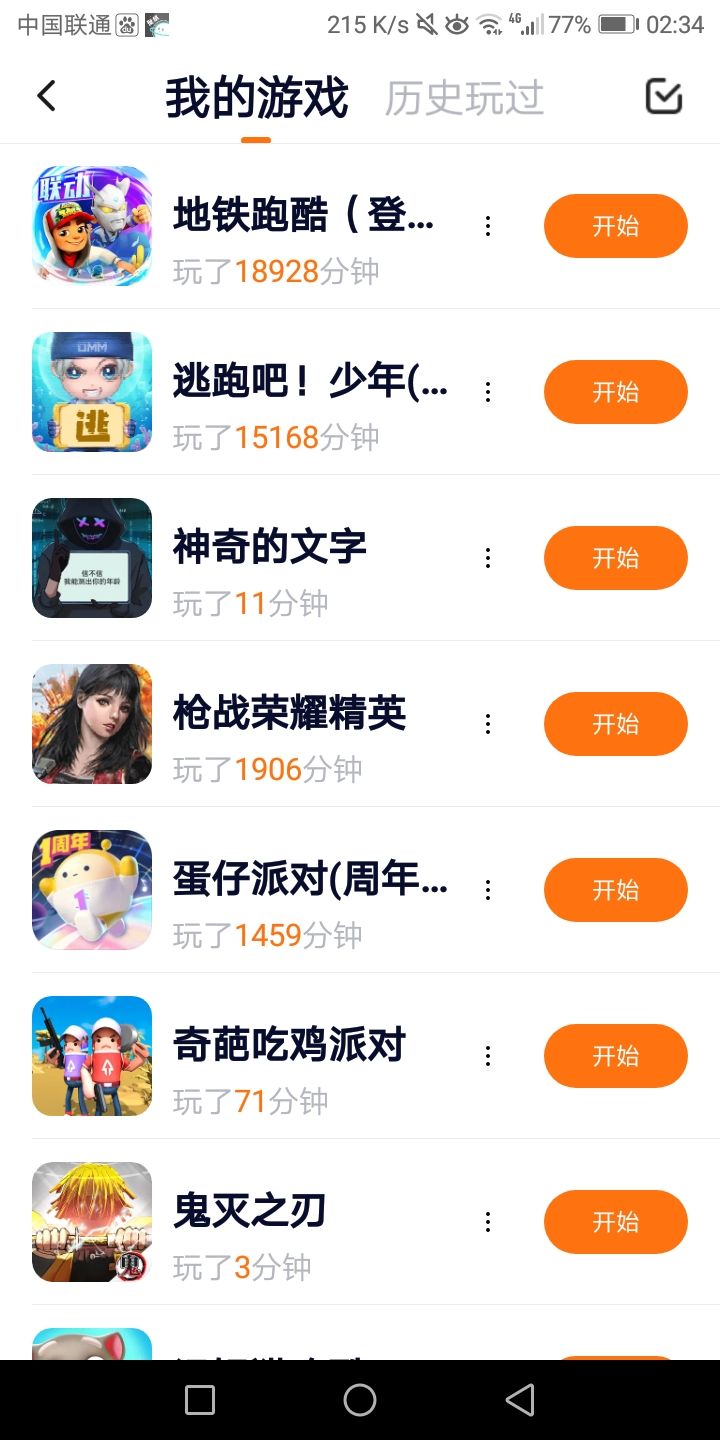This screenshot has height=1440, width=720.
Task: Go back using the top-left arrow
Action: click(46, 96)
